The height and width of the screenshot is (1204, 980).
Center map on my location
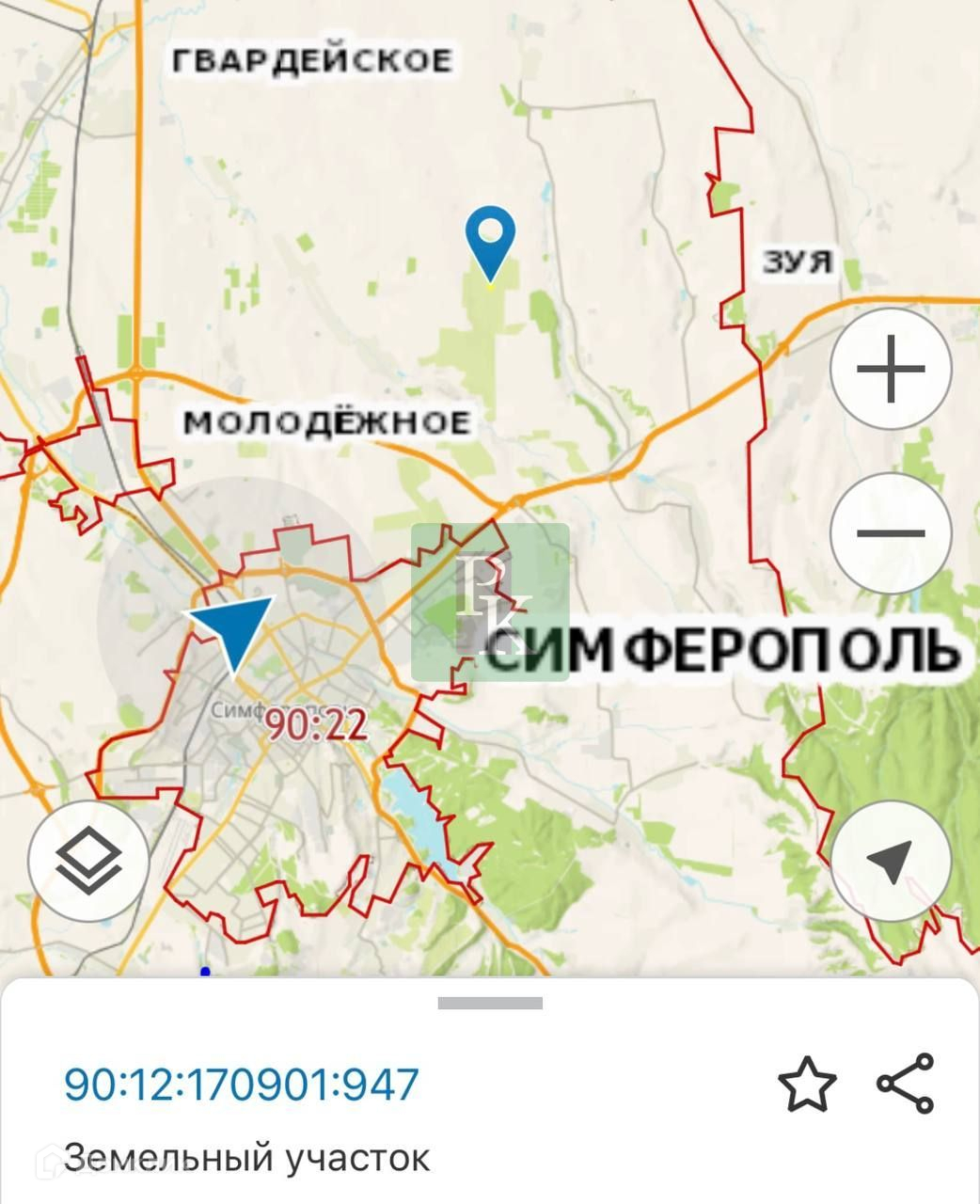point(891,861)
